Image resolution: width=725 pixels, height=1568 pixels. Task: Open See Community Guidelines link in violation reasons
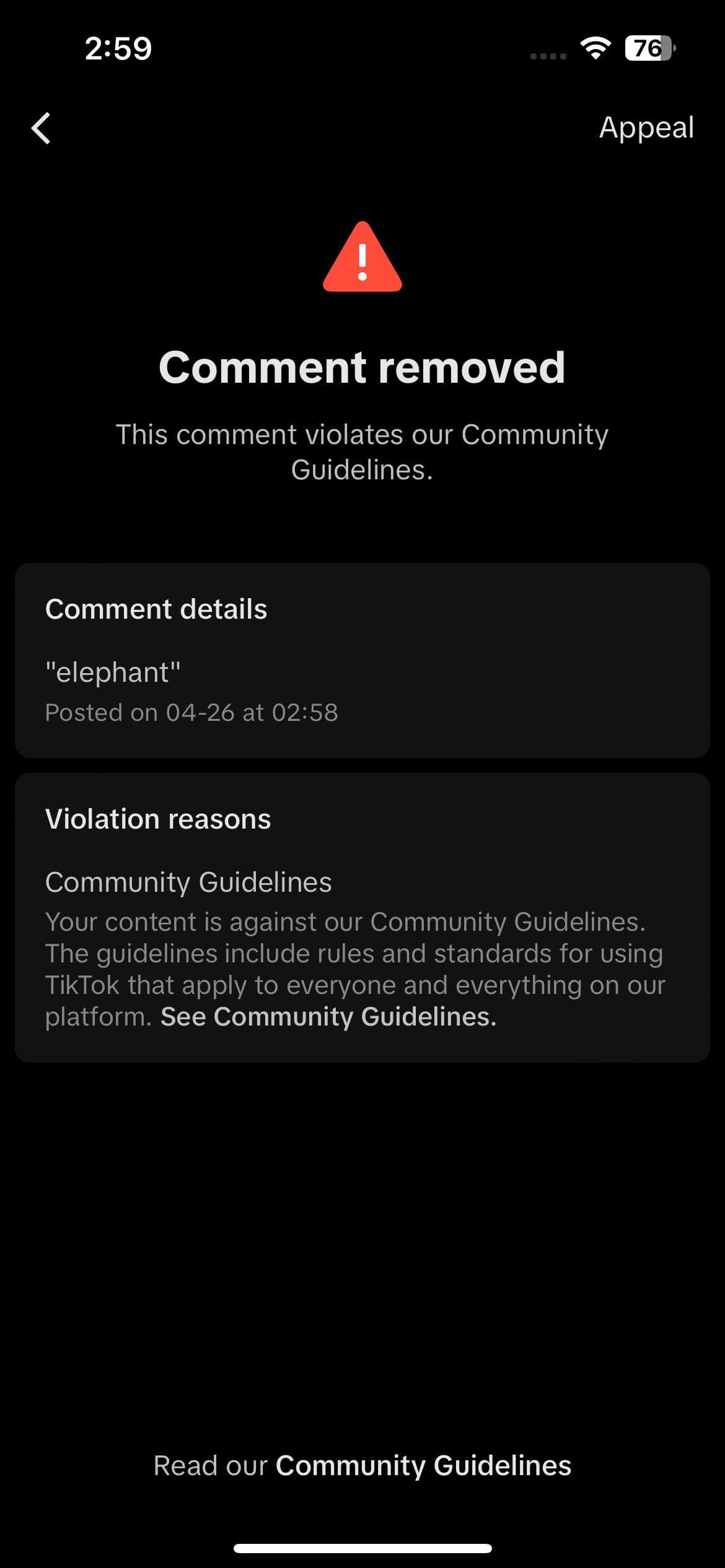click(328, 1017)
